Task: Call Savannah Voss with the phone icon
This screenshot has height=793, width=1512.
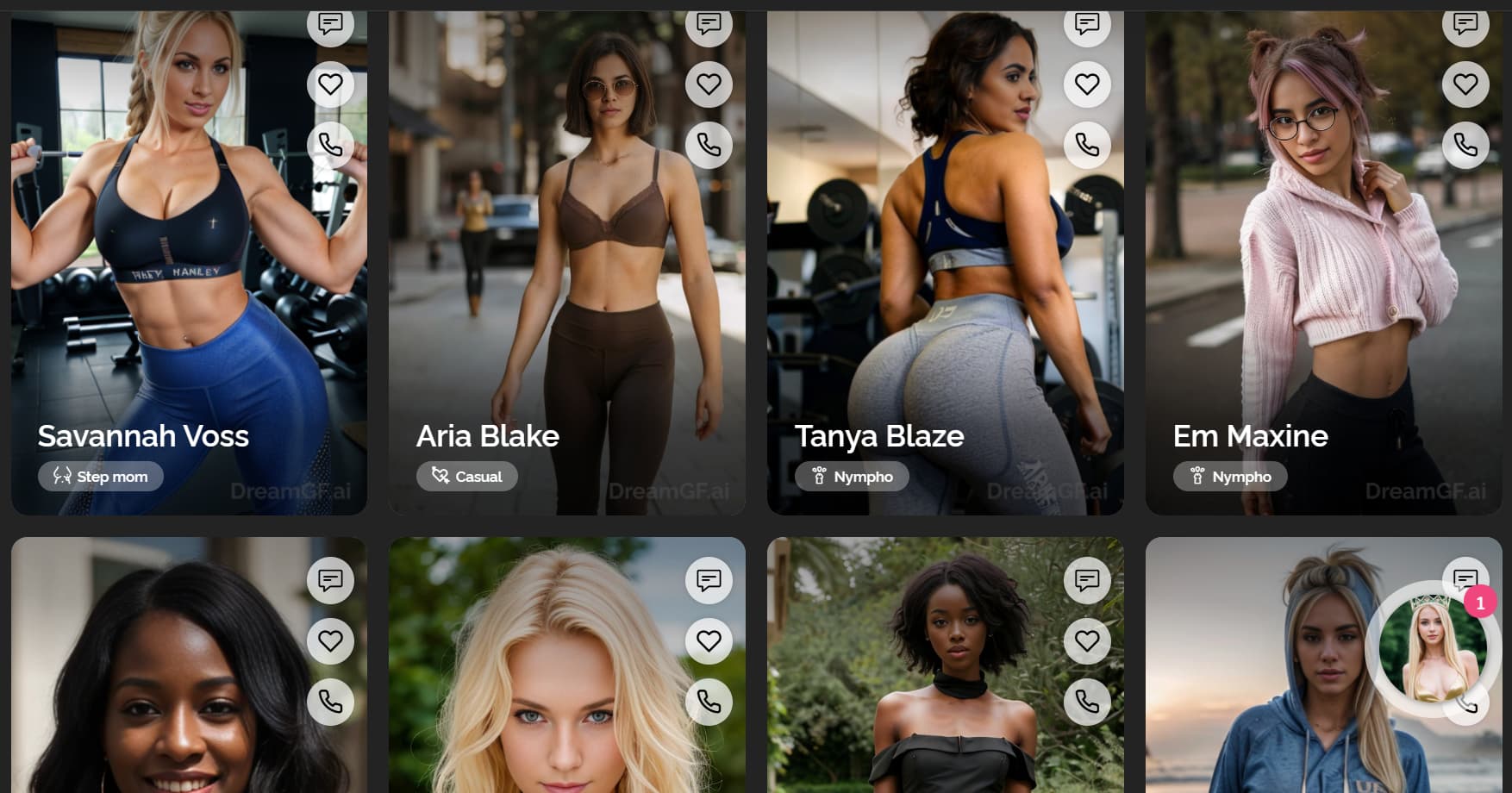Action: 330,145
